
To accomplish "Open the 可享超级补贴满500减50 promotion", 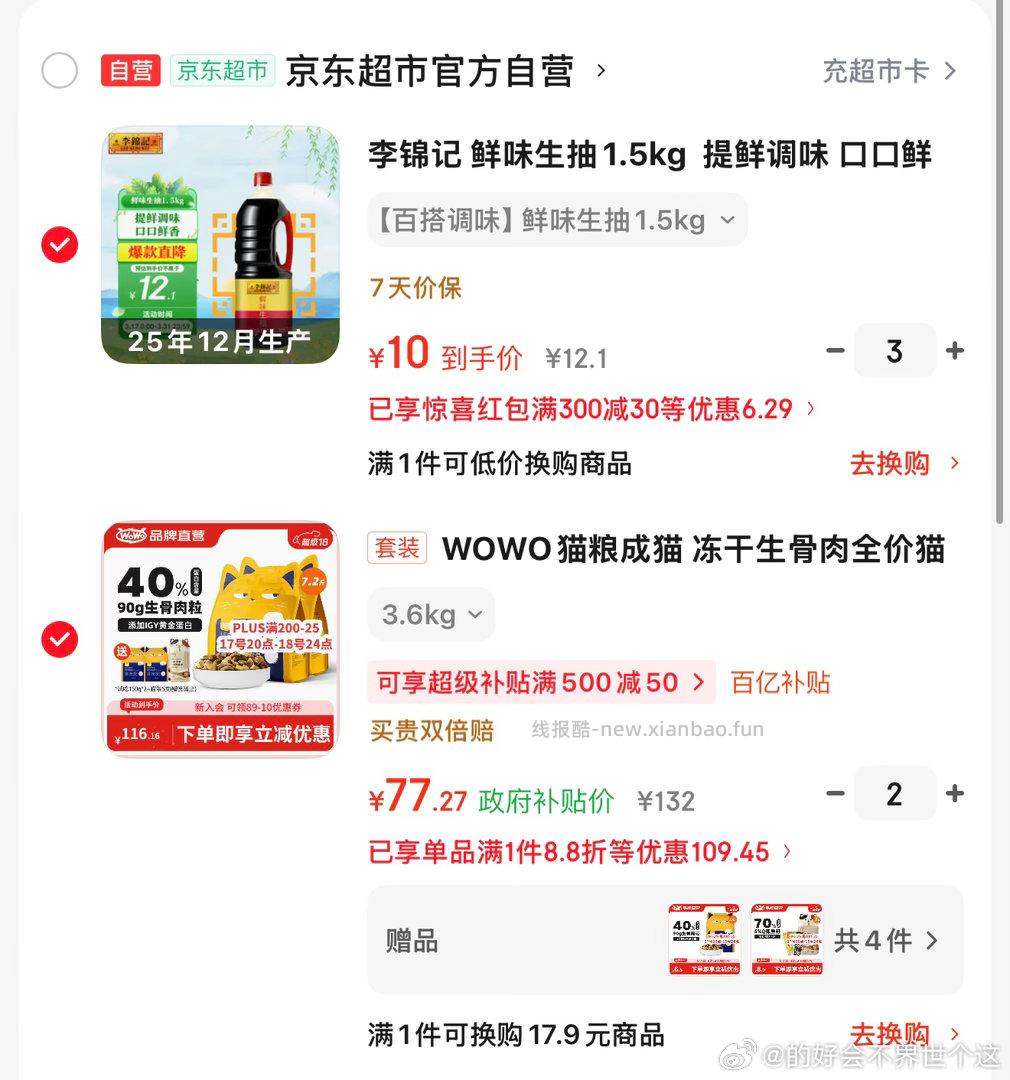I will point(540,682).
